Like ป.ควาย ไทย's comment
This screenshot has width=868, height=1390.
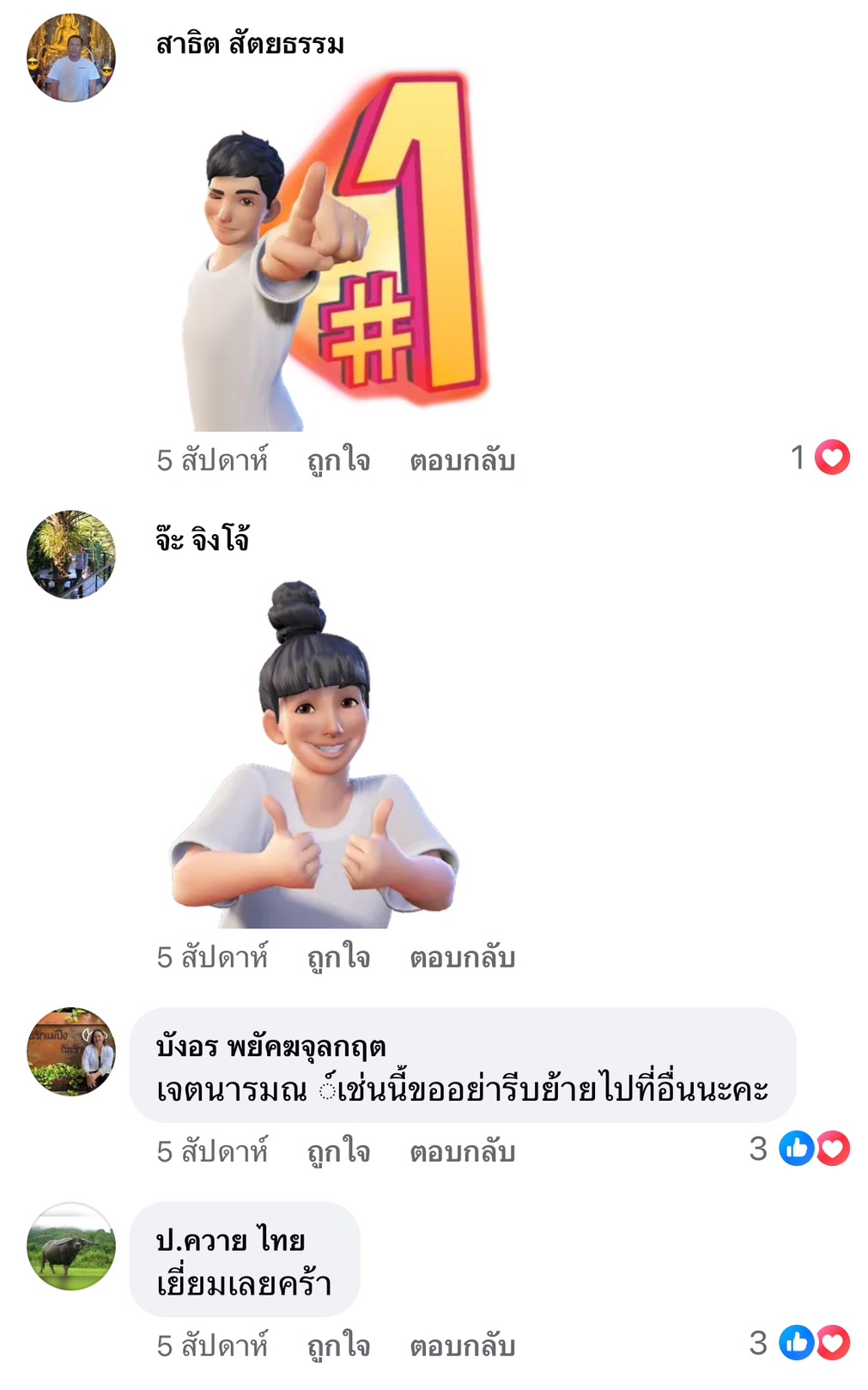pyautogui.click(x=338, y=1344)
